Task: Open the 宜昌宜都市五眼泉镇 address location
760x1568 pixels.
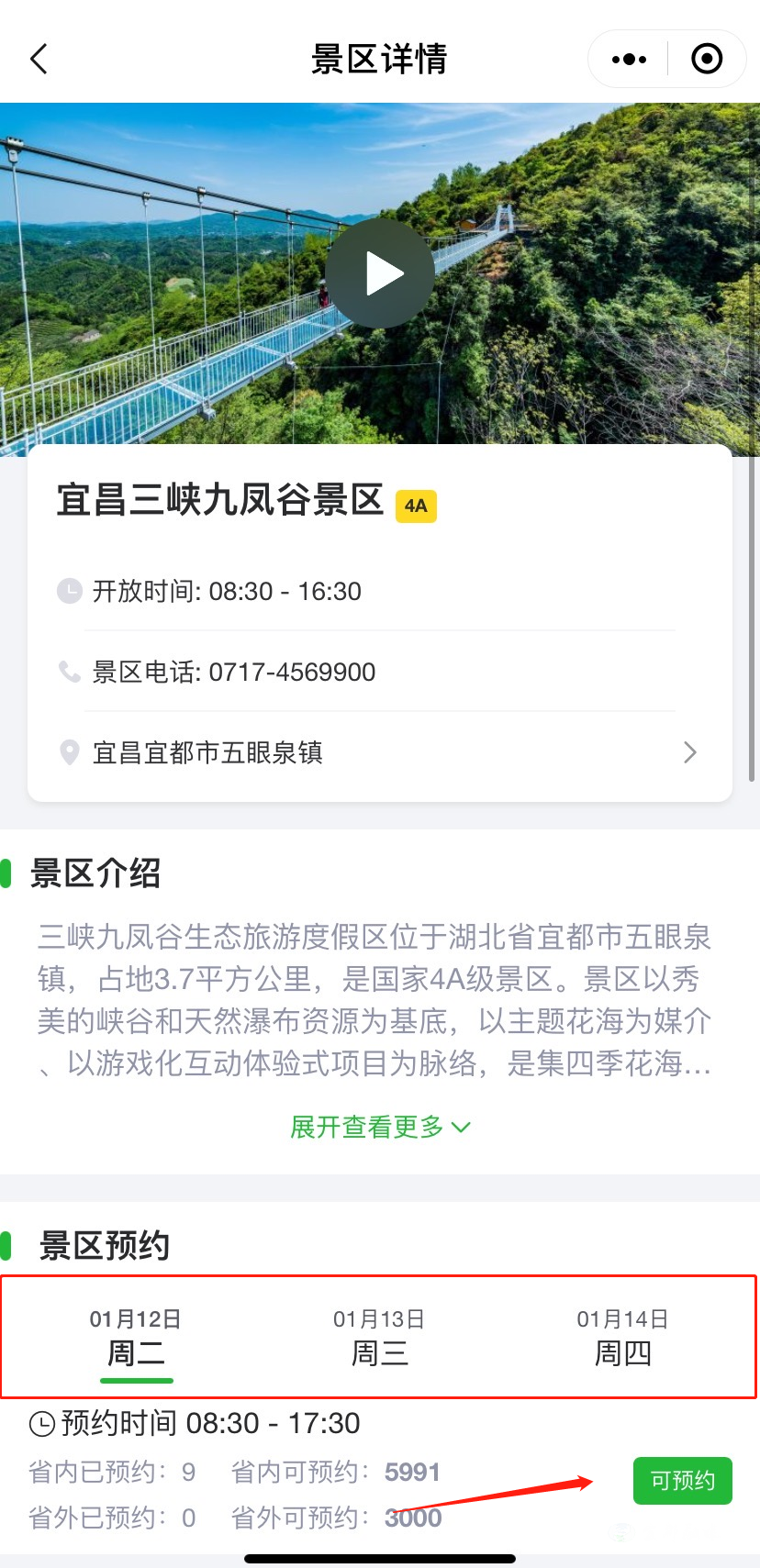Action: tap(378, 752)
